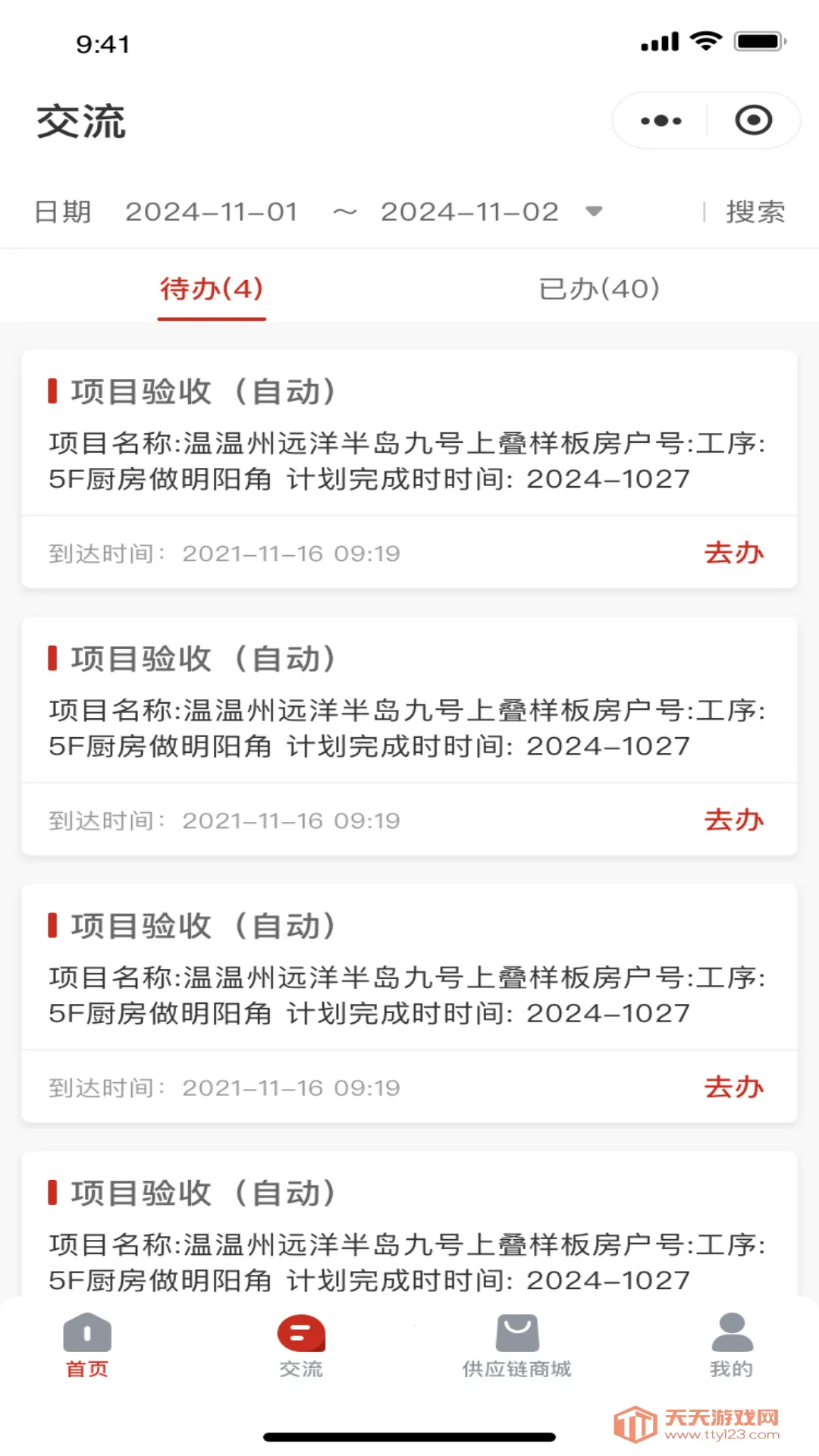Switch to the 待办(4) tab
This screenshot has height=1456, width=819.
[x=212, y=289]
